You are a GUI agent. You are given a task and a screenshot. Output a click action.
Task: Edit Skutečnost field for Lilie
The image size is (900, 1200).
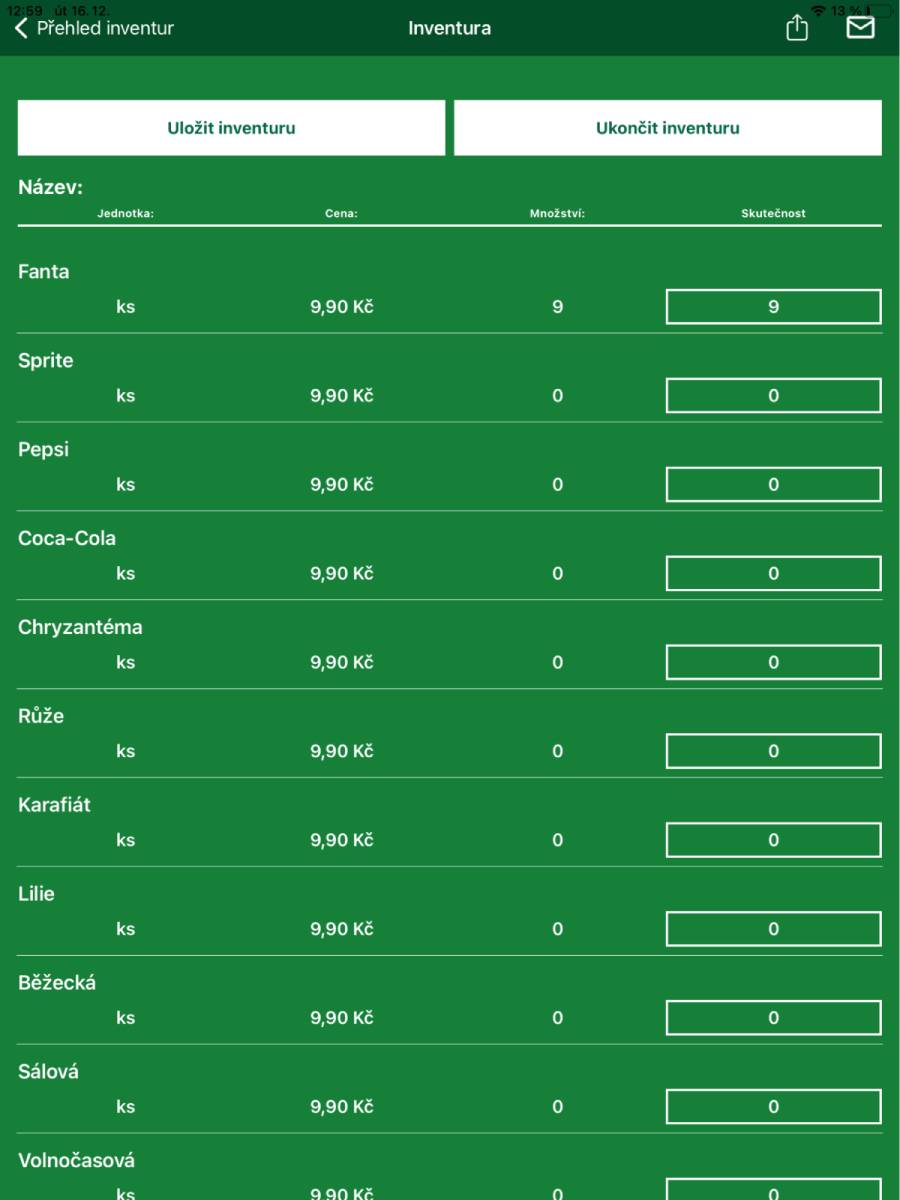coord(773,929)
